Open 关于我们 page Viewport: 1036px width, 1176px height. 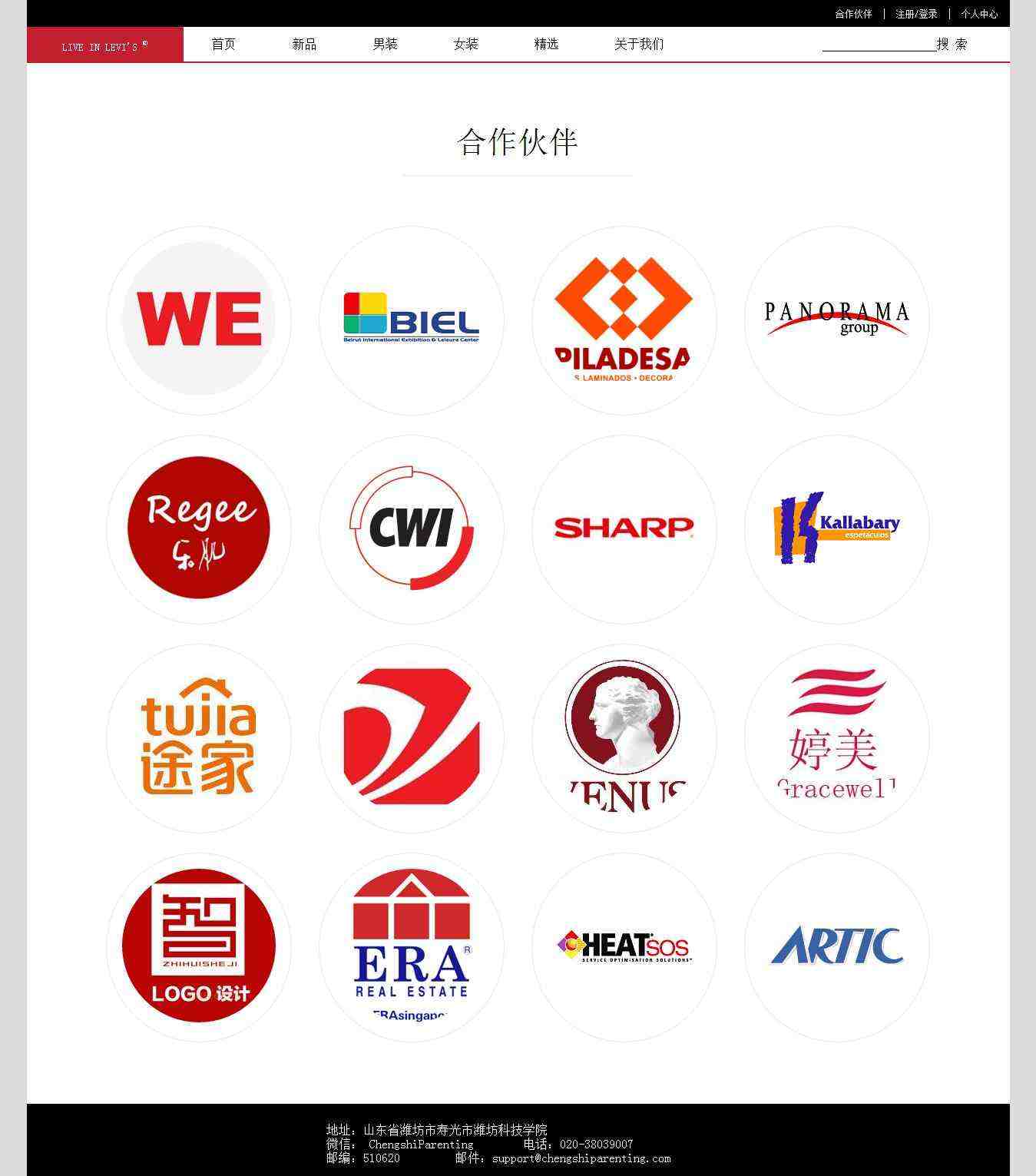(638, 45)
